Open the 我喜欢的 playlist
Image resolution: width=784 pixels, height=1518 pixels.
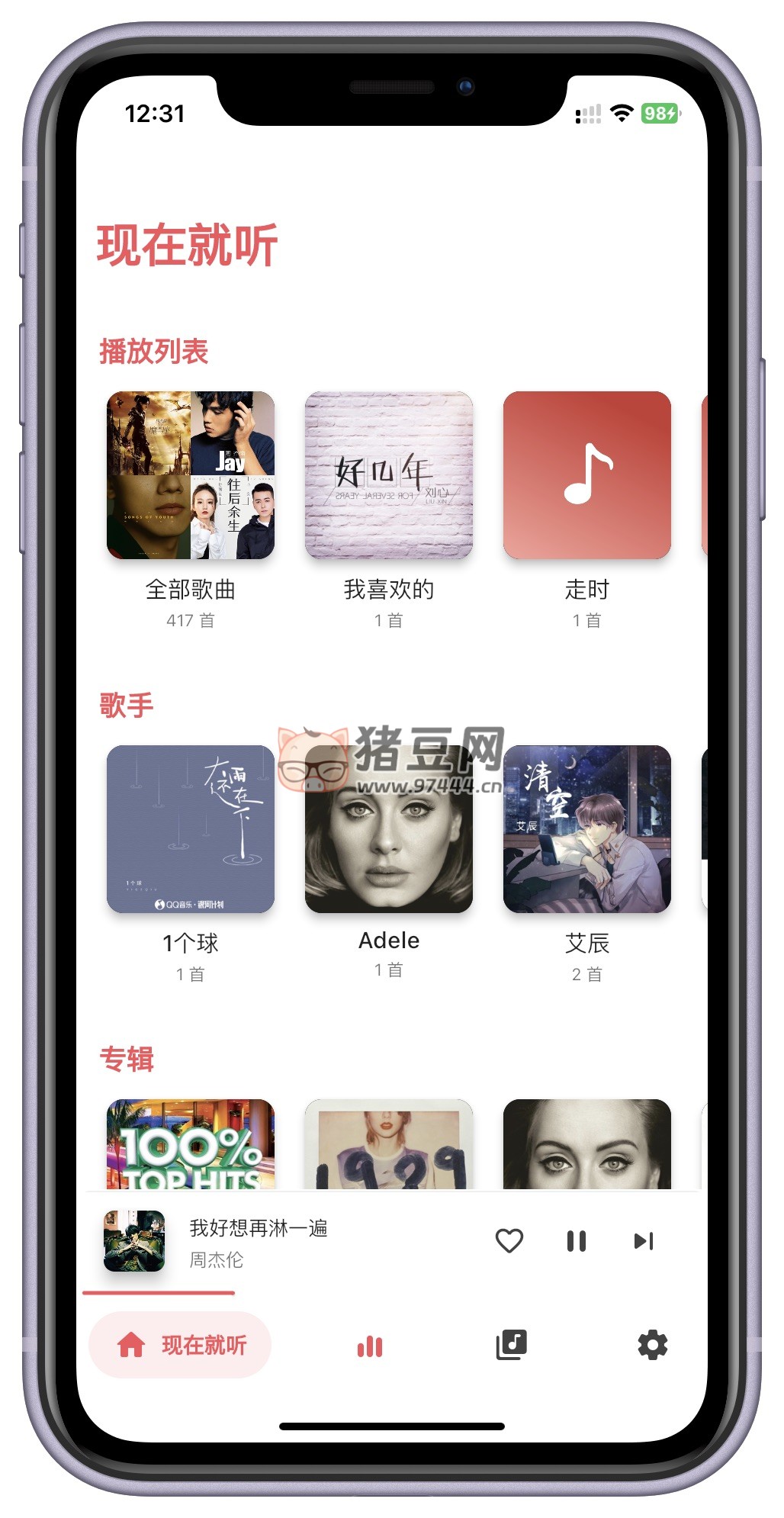389,475
